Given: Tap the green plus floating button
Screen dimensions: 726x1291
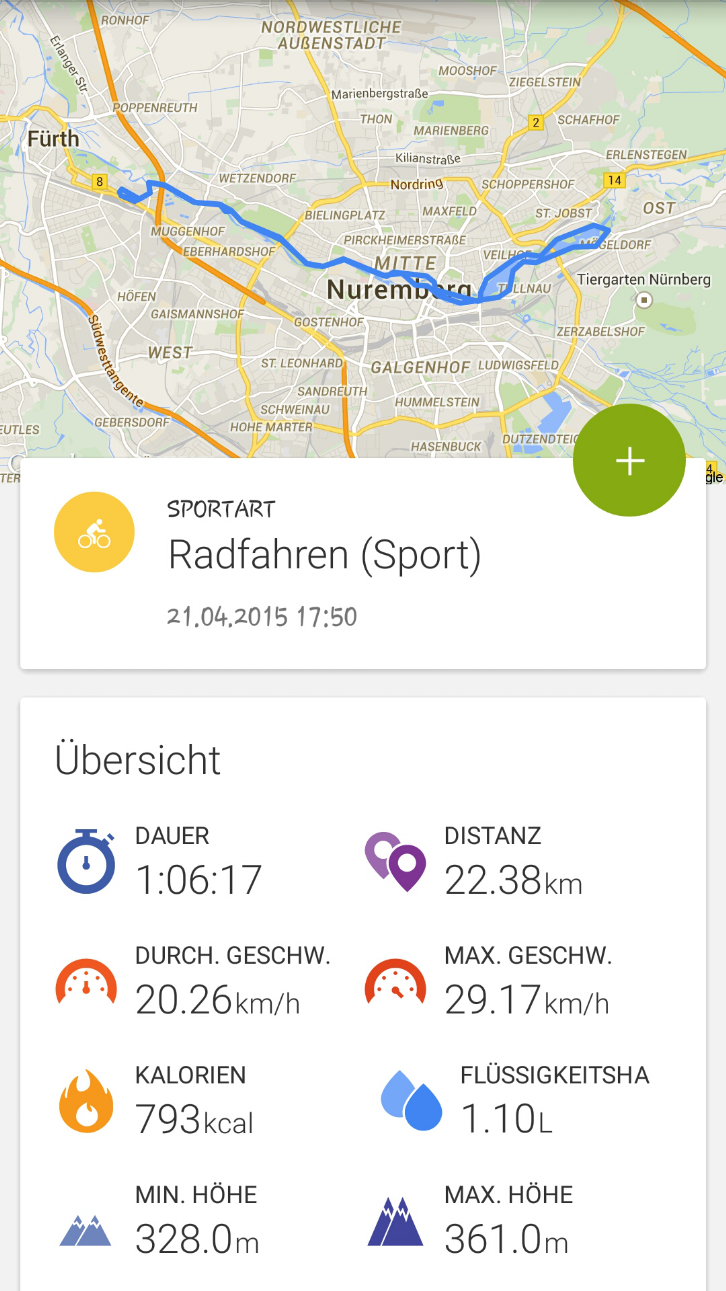Looking at the screenshot, I should pos(629,461).
